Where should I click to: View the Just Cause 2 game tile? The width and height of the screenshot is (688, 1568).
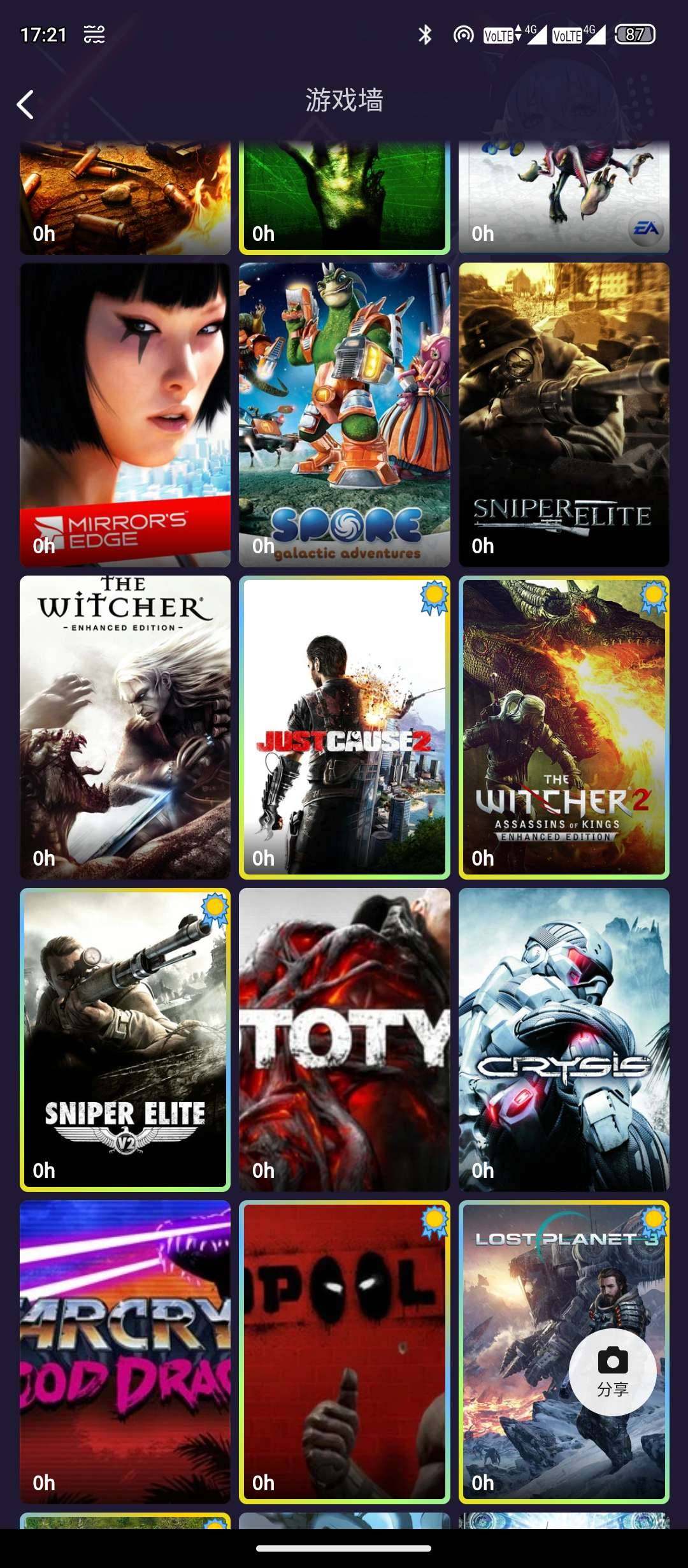click(344, 727)
